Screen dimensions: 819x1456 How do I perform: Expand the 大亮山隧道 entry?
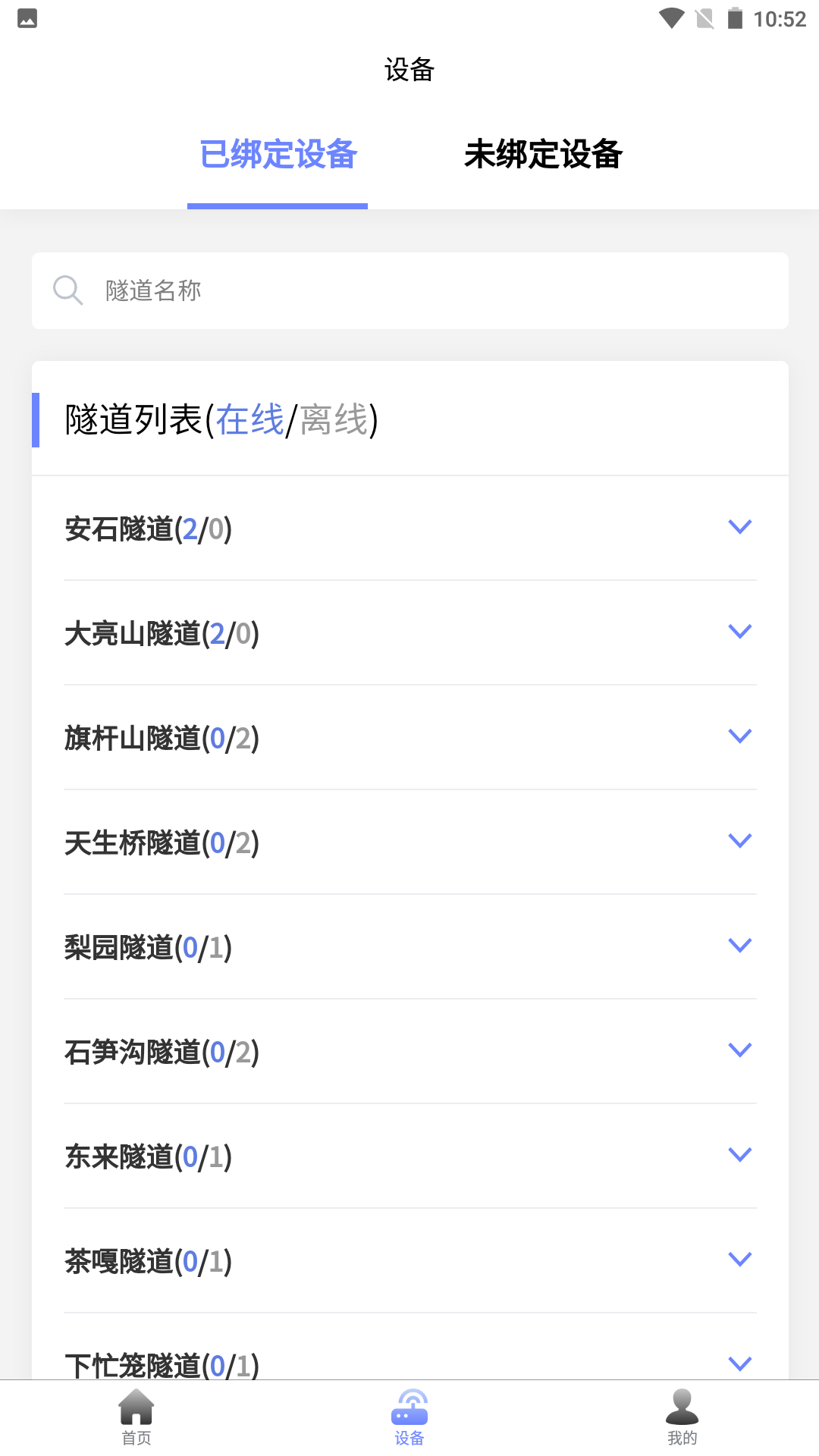click(x=739, y=630)
